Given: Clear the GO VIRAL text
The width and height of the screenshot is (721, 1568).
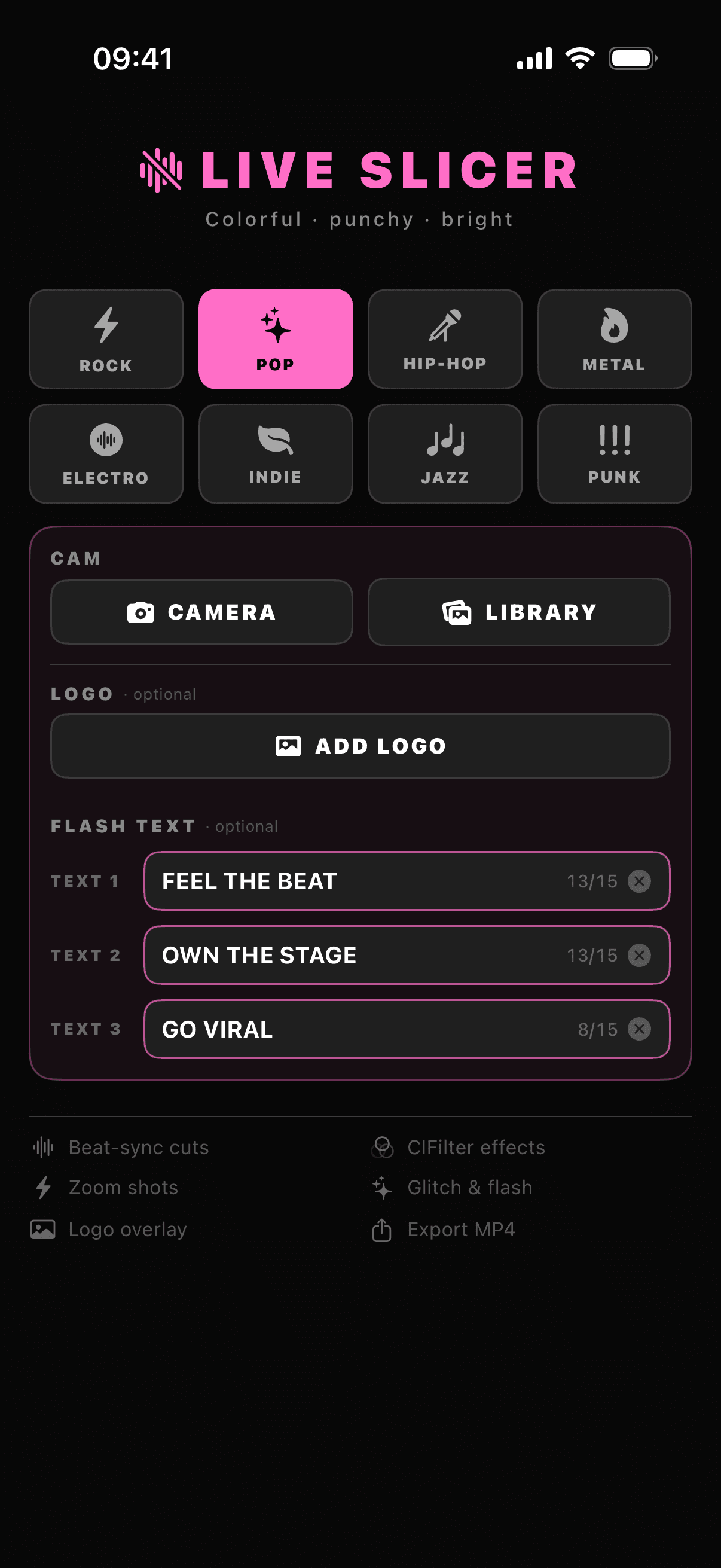Looking at the screenshot, I should coord(640,1029).
